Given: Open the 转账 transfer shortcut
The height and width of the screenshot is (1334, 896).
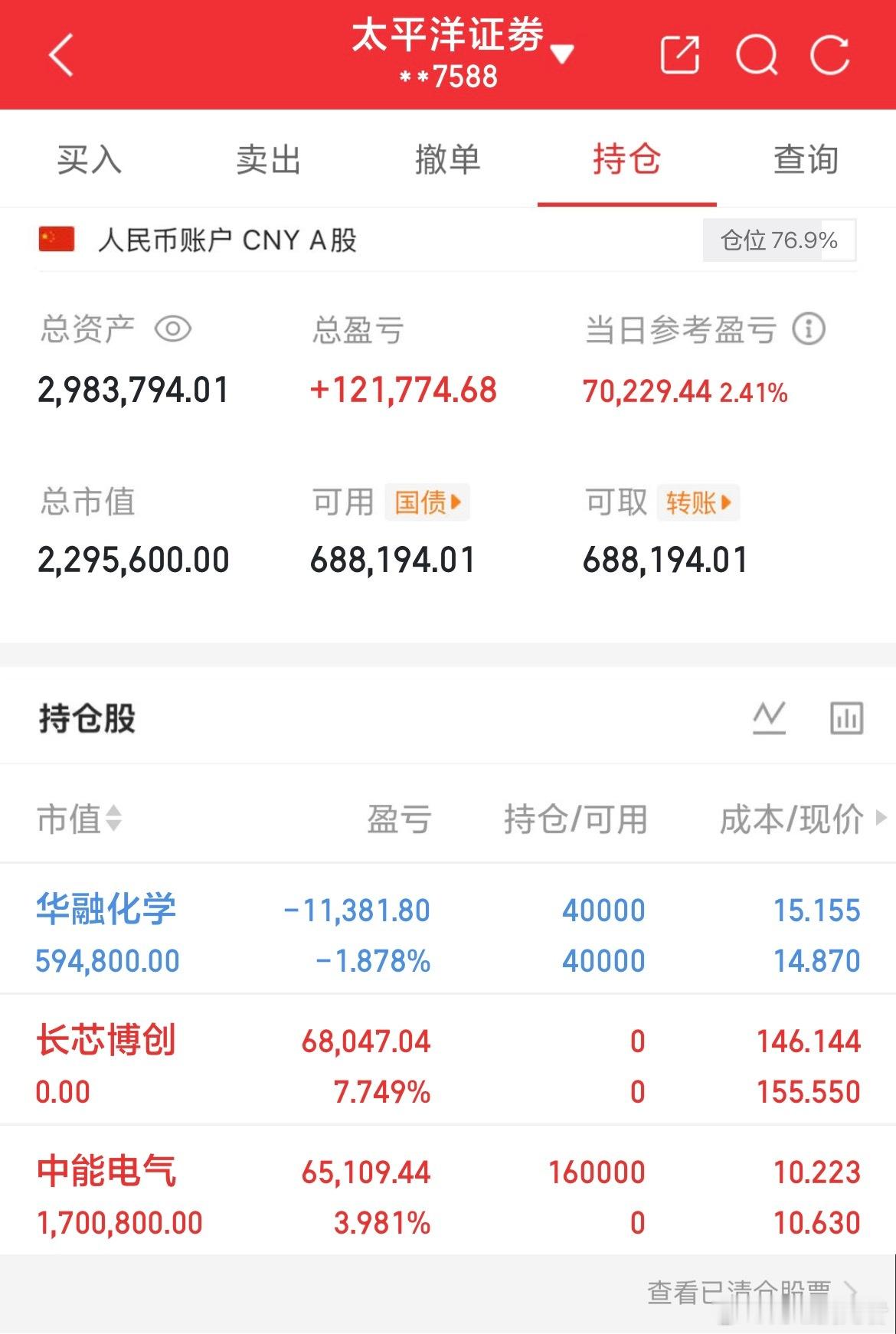Looking at the screenshot, I should 698,502.
